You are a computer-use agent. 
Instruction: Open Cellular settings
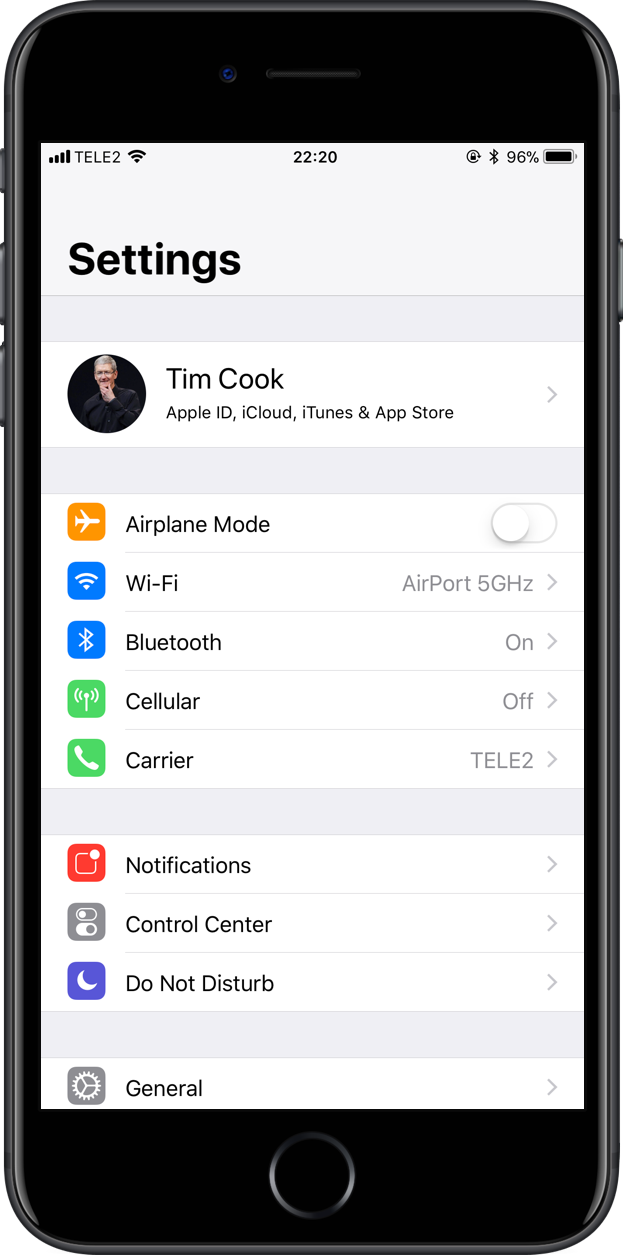click(310, 701)
